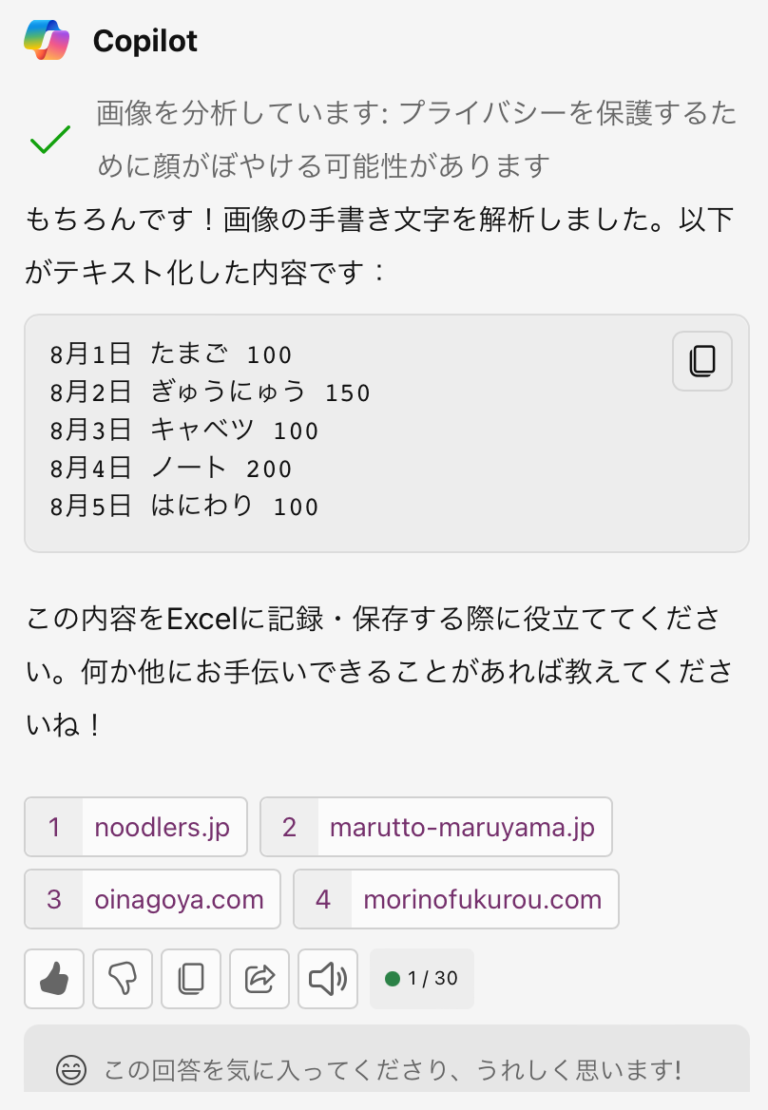Copy Copilot's entire response
The image size is (768, 1110).
point(191,979)
